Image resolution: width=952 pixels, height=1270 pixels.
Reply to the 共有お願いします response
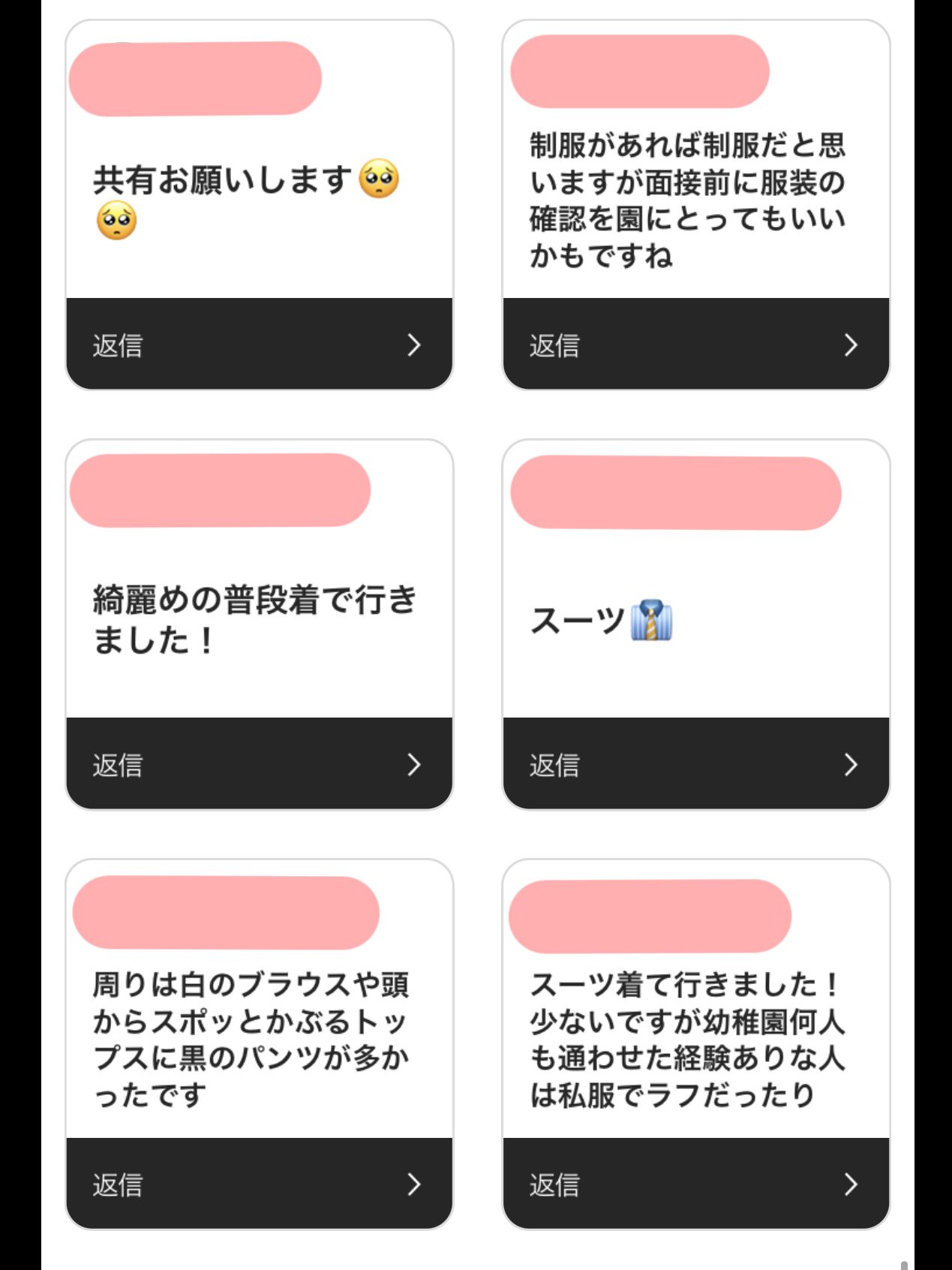tap(259, 345)
